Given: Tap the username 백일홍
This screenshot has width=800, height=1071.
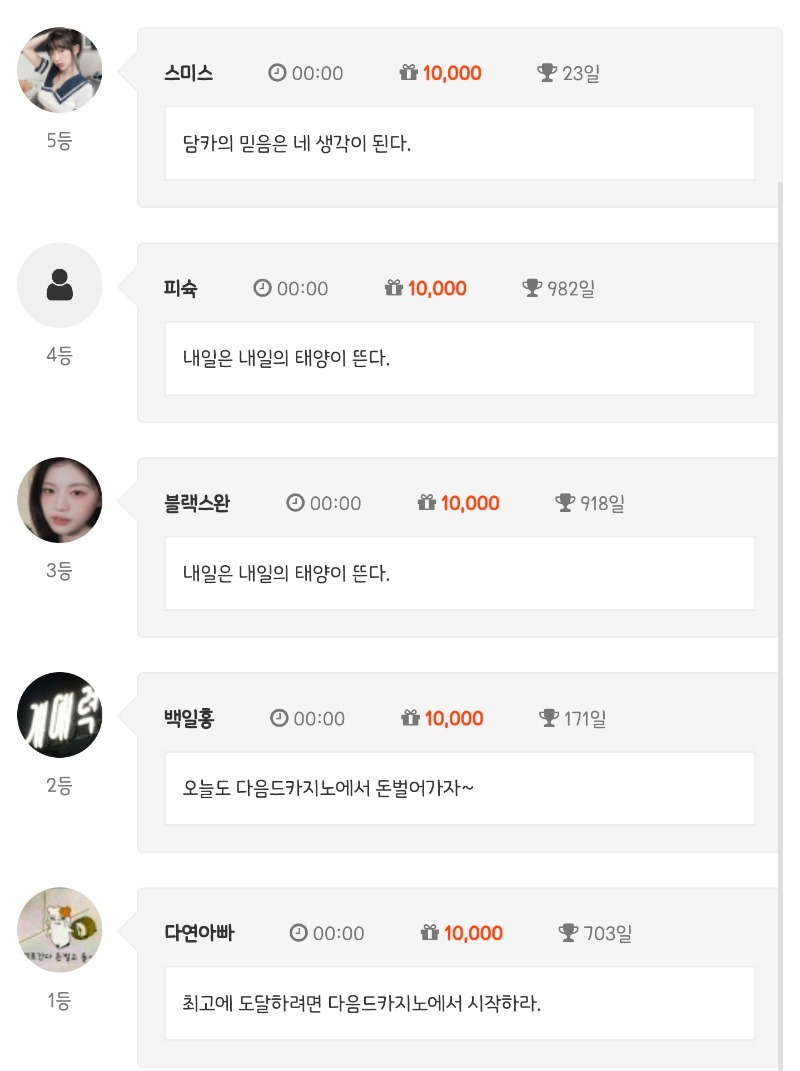Looking at the screenshot, I should [x=189, y=718].
